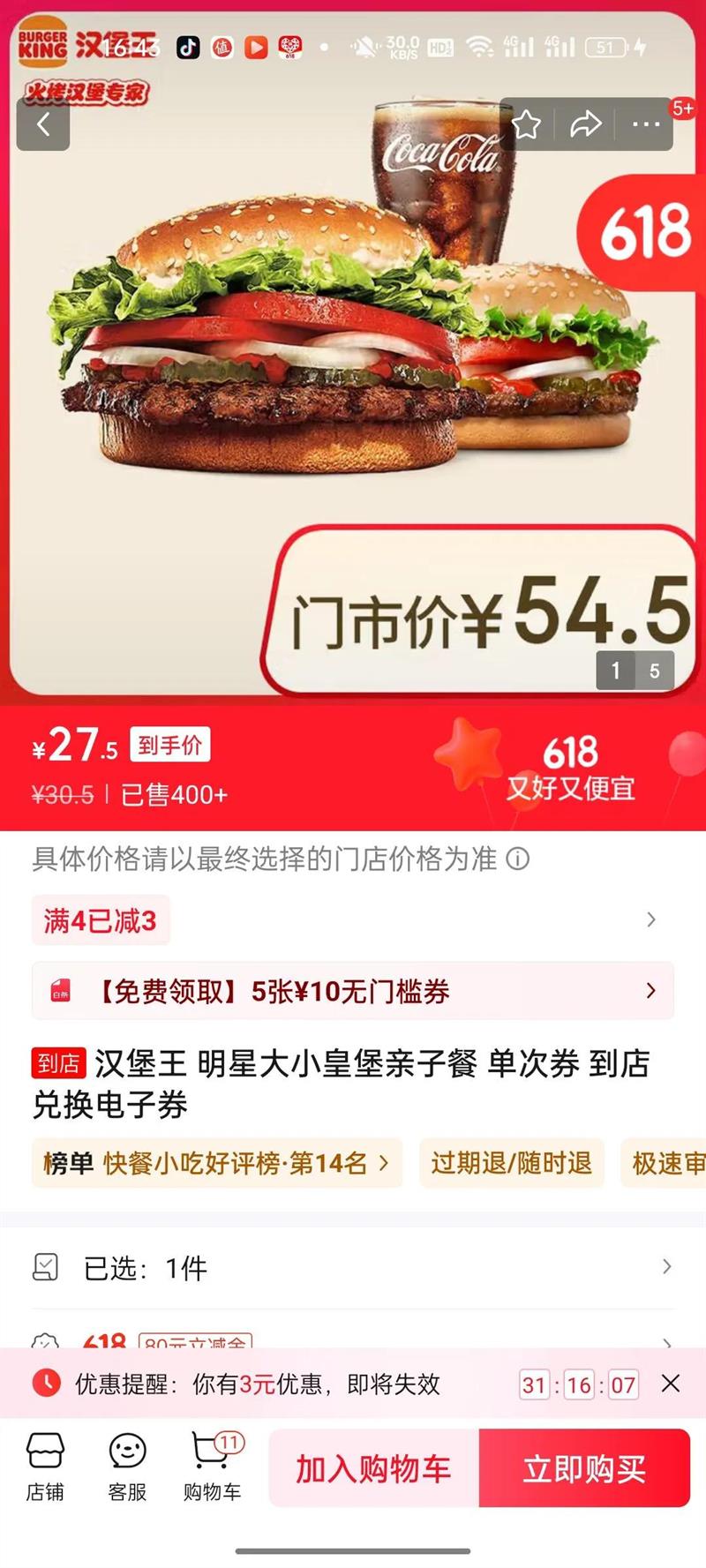Screen dimensions: 706x1568
Task: Show the price info tooltip icon
Action: tap(518, 859)
